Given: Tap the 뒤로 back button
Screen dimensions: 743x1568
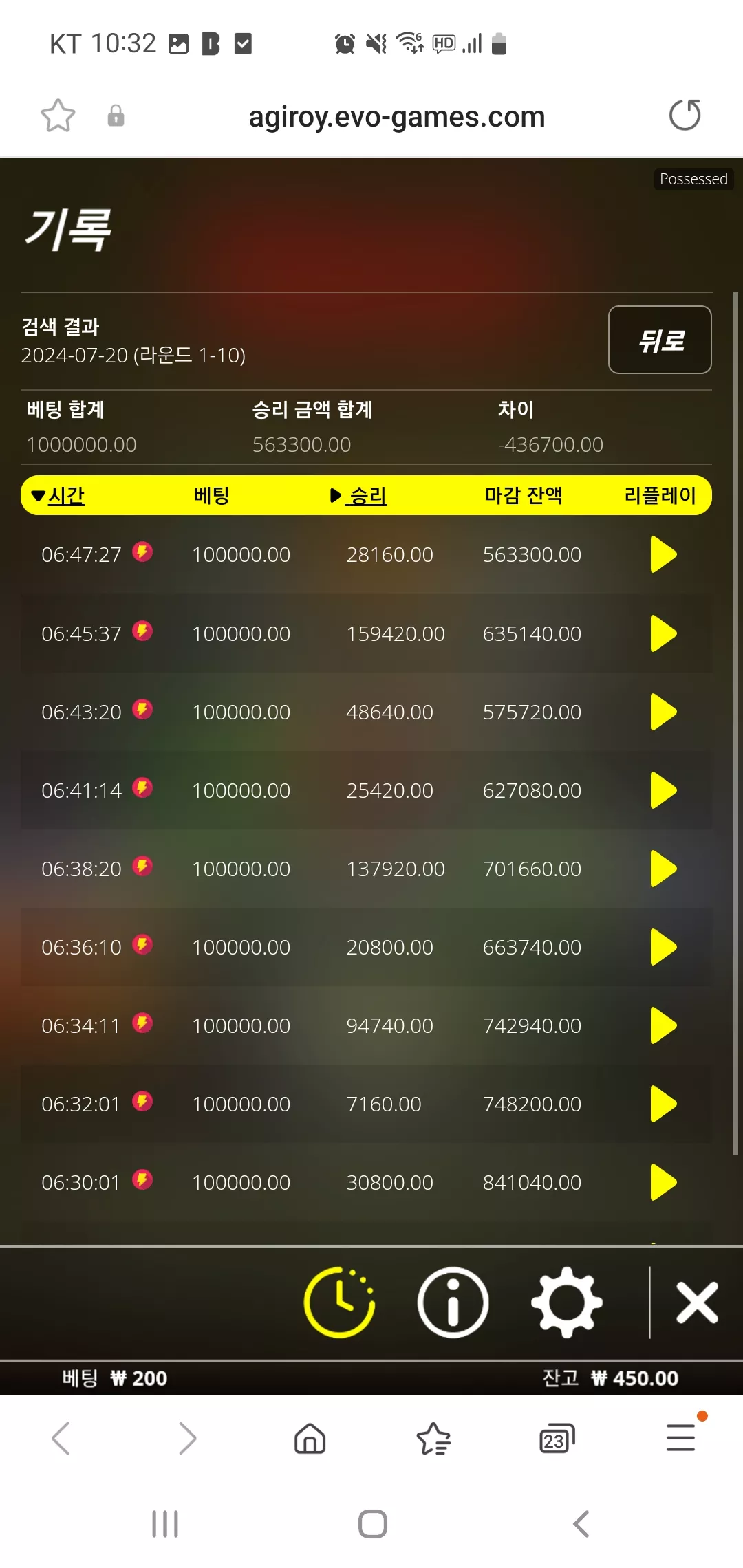Looking at the screenshot, I should coord(660,340).
